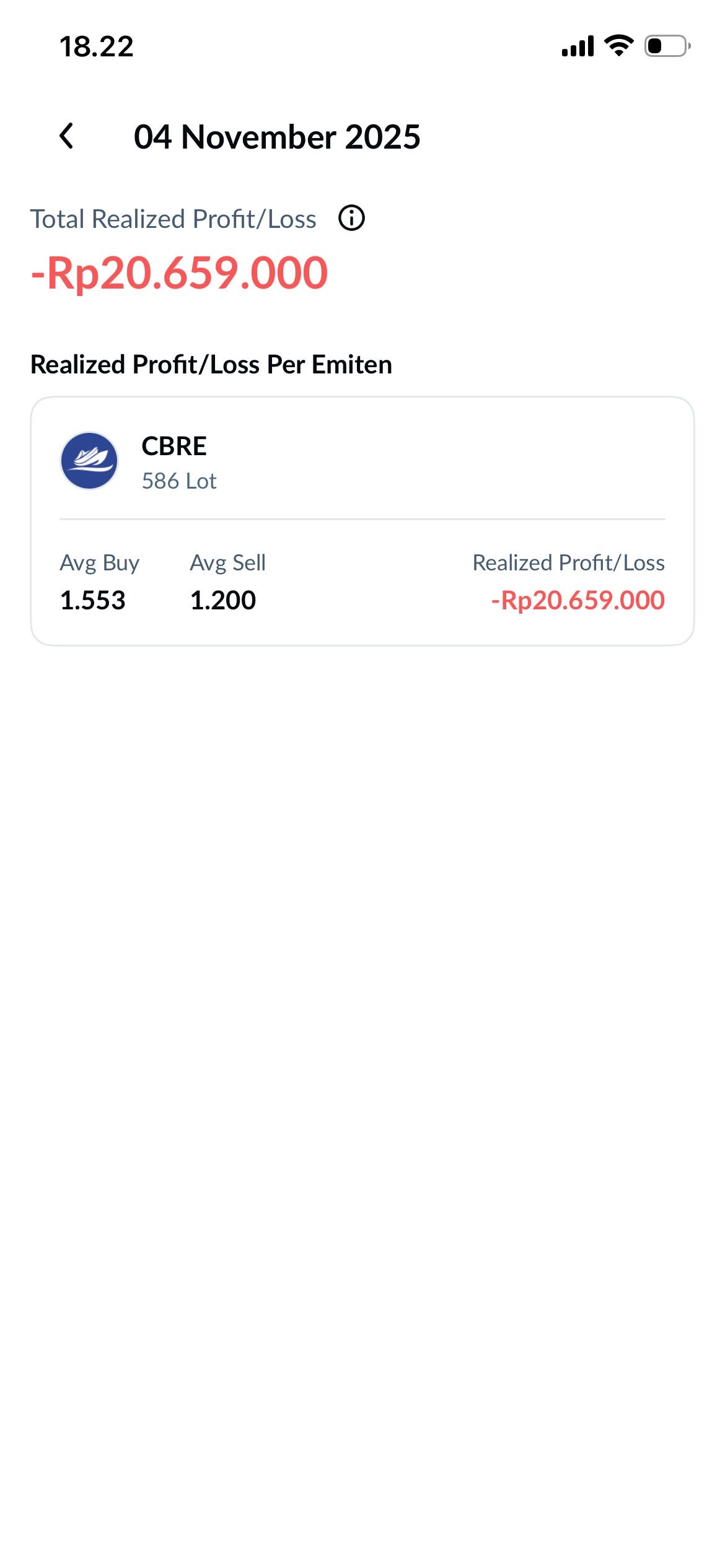Viewport: 725px width, 1568px height.
Task: Tap the Realized Profit/Loss card column header
Action: click(569, 562)
